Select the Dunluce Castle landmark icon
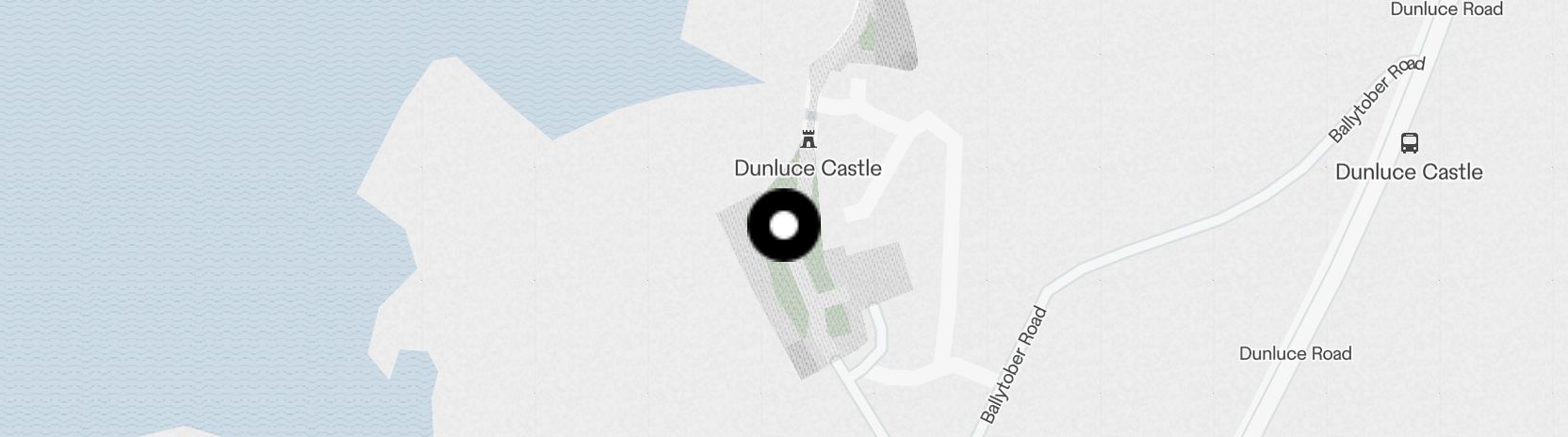This screenshot has width=1568, height=437. (x=808, y=139)
